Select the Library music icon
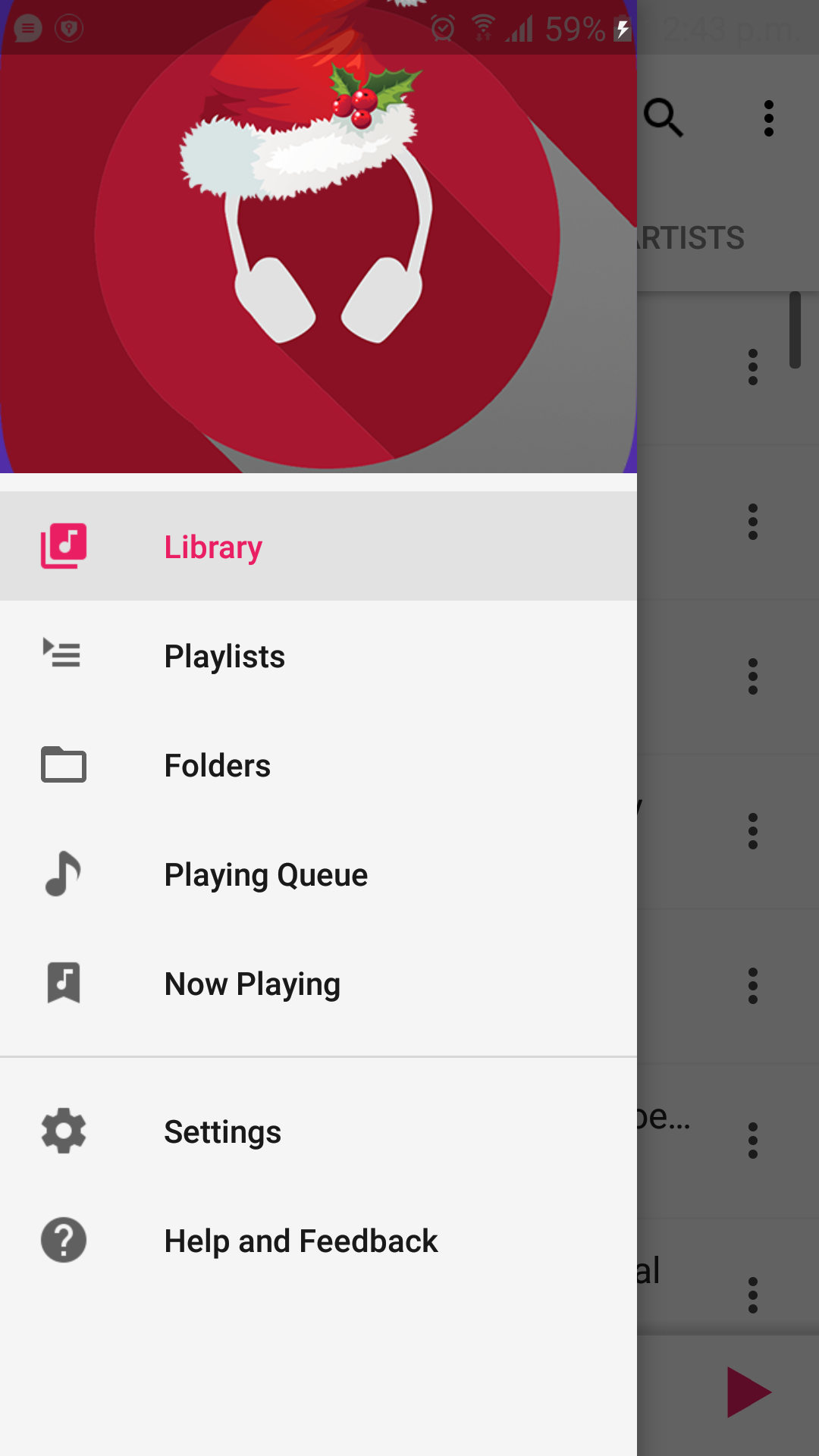The width and height of the screenshot is (819, 1456). click(x=64, y=544)
